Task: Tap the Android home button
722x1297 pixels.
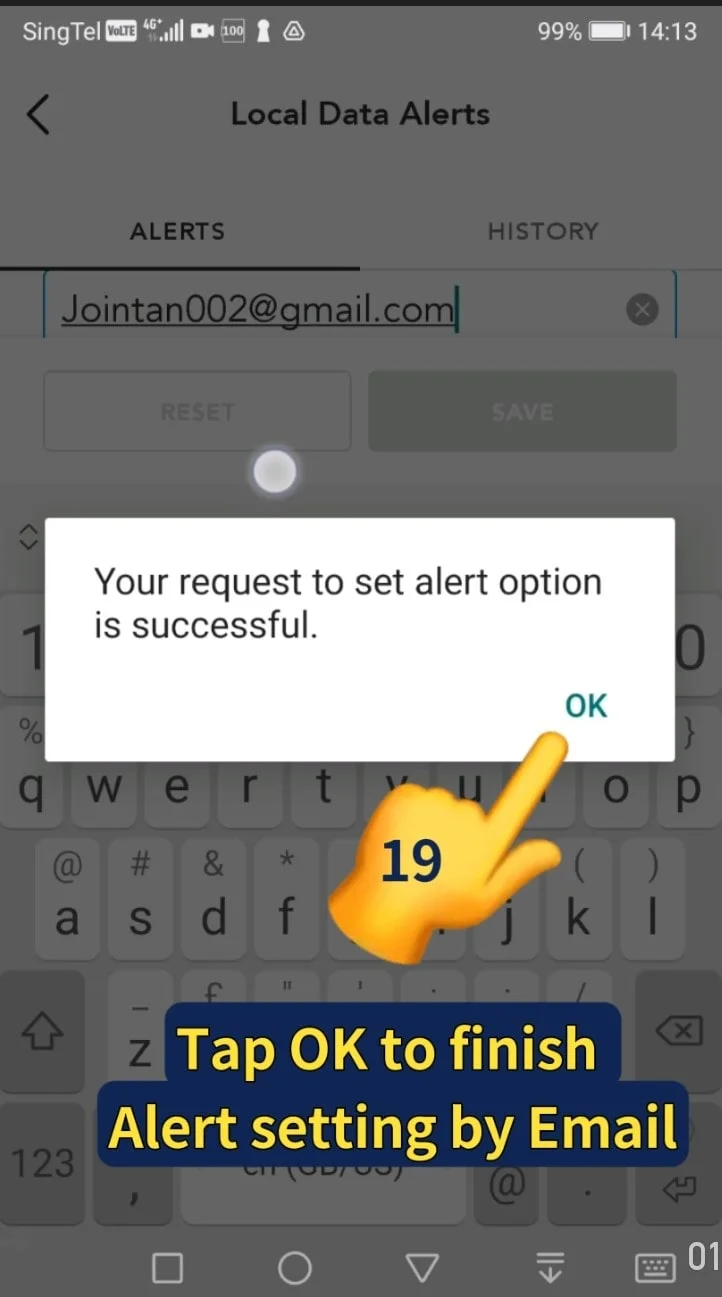Action: pyautogui.click(x=294, y=1268)
